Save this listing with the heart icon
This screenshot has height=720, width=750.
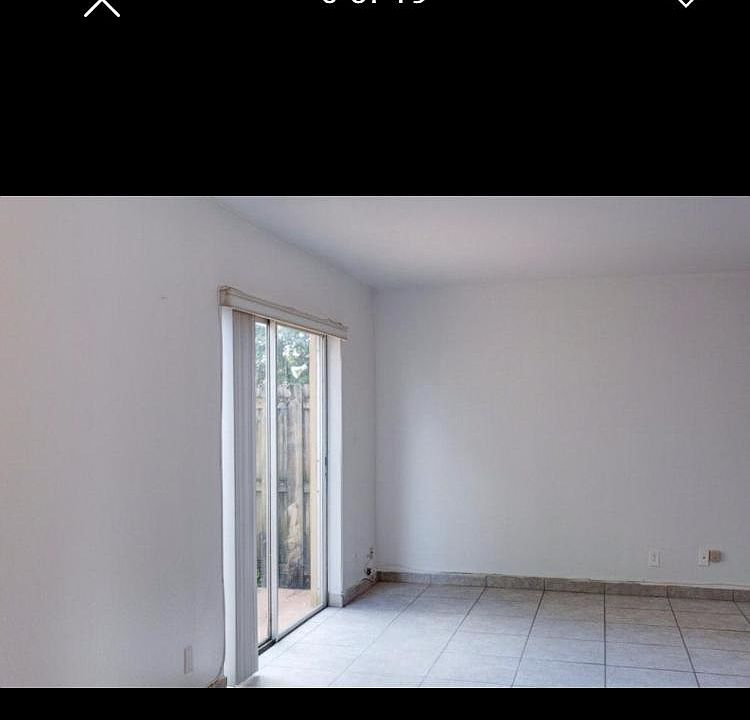[686, 3]
